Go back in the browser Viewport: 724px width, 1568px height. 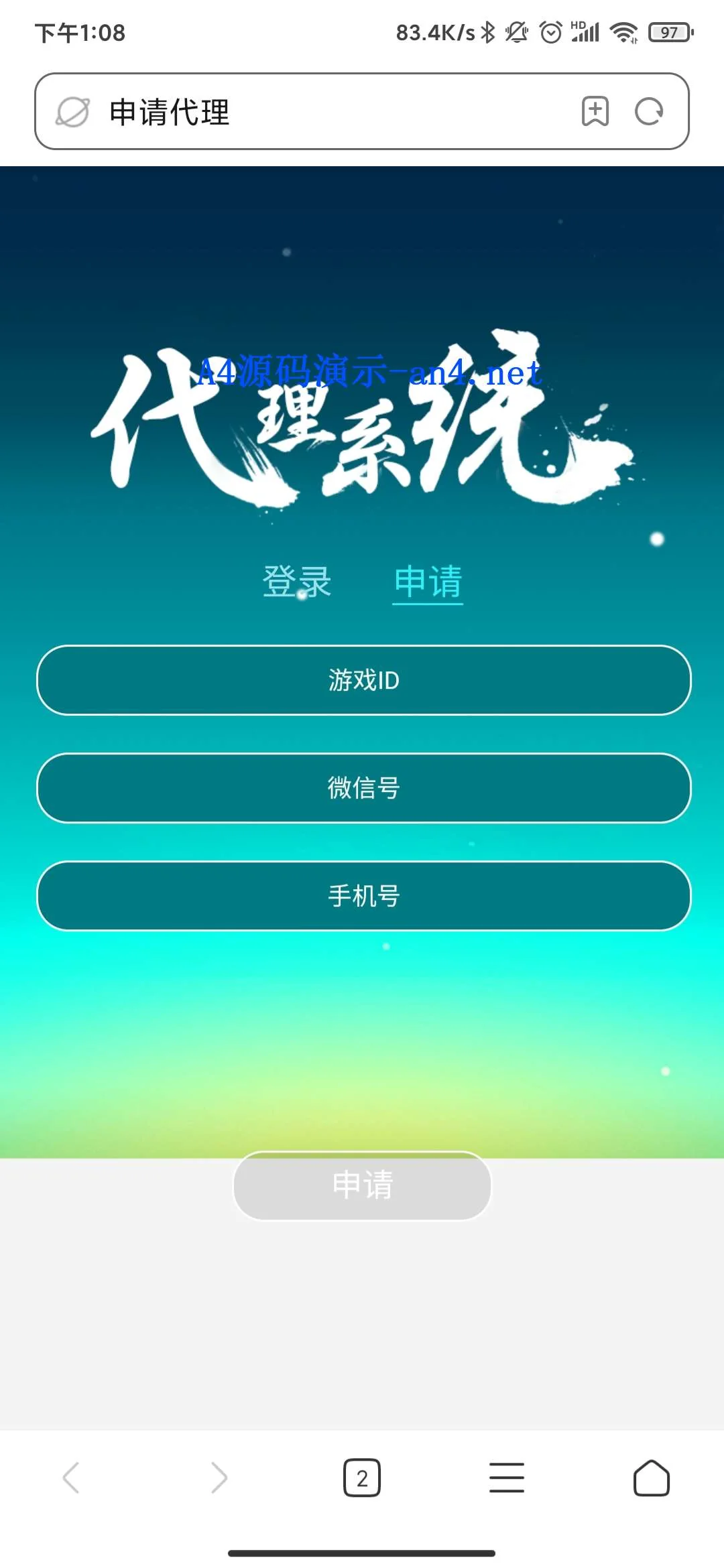click(71, 1478)
